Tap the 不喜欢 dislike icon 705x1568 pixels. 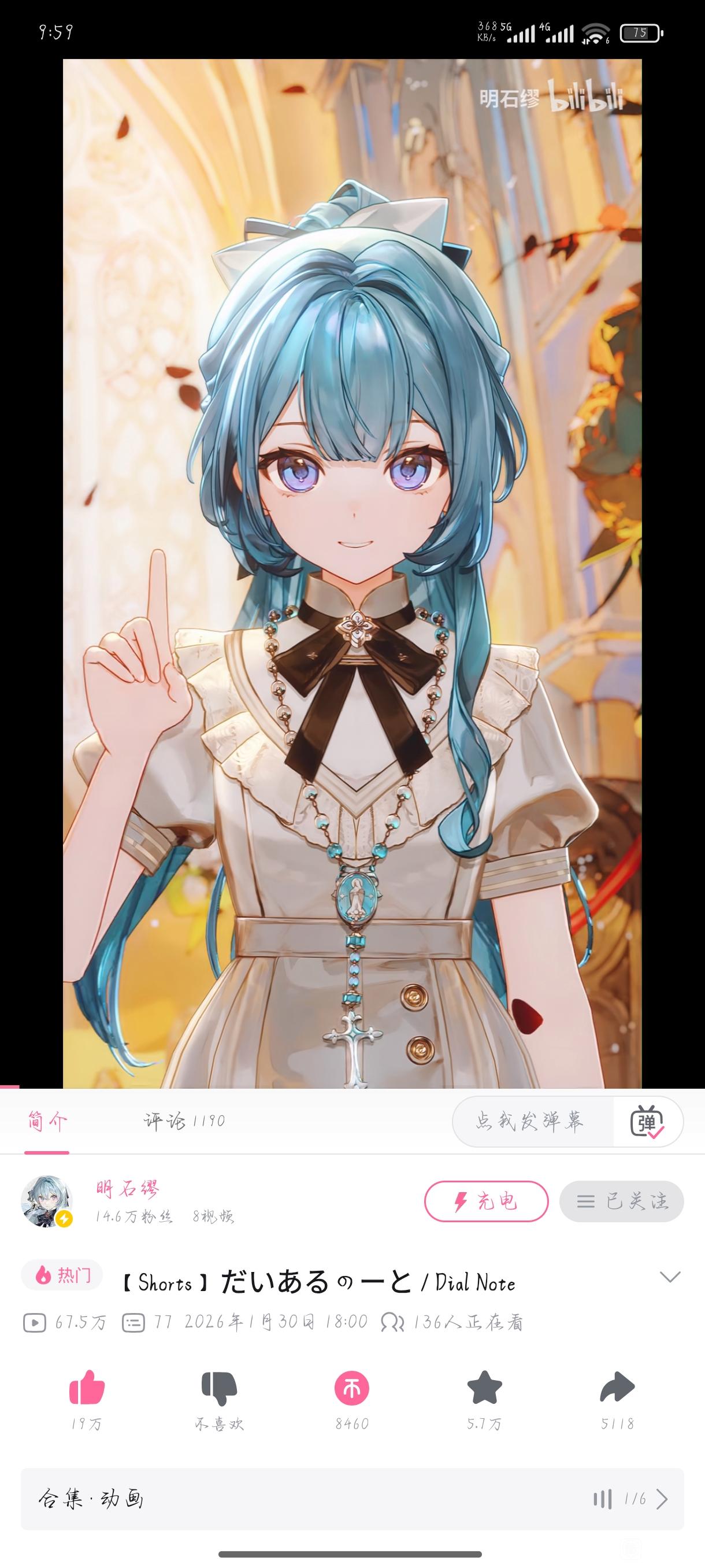[219, 1388]
